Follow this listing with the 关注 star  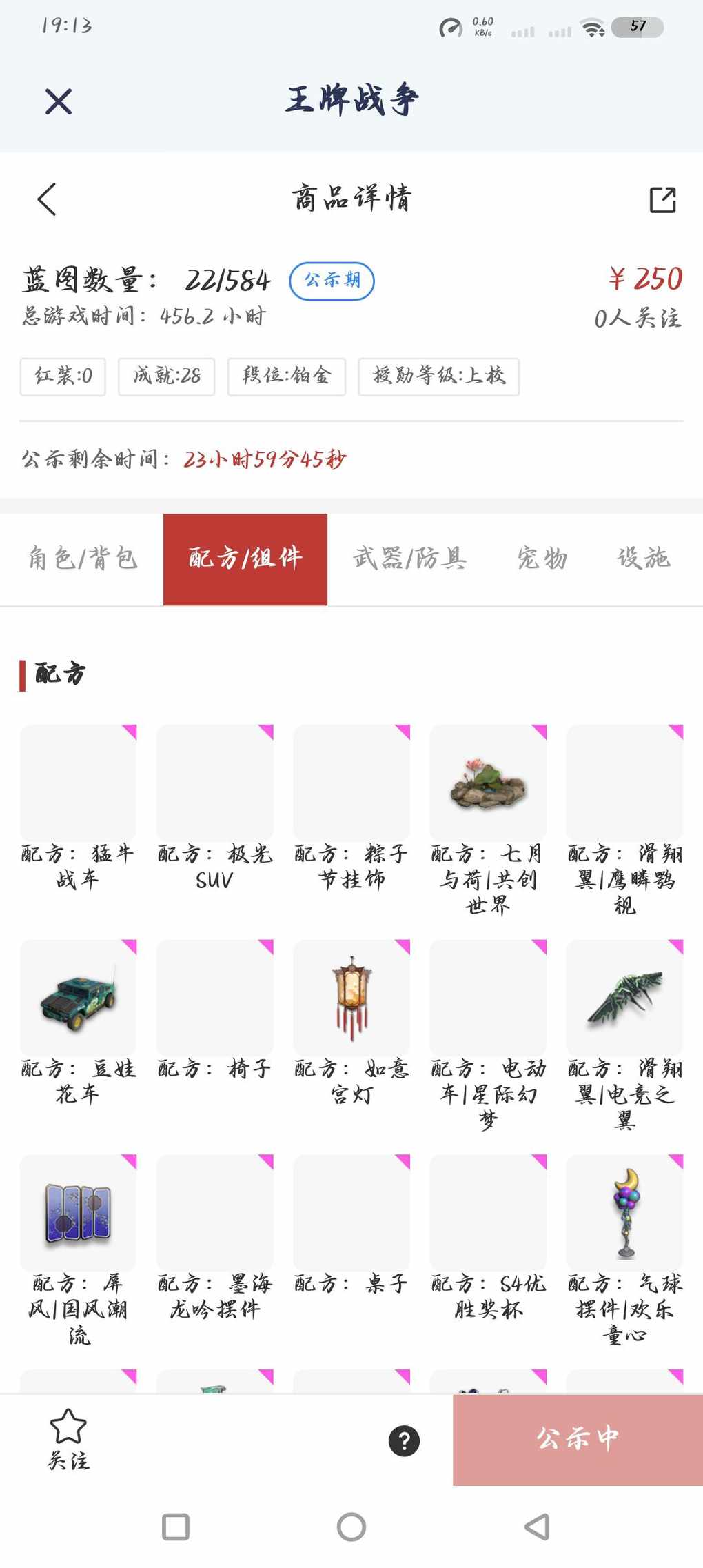68,1438
